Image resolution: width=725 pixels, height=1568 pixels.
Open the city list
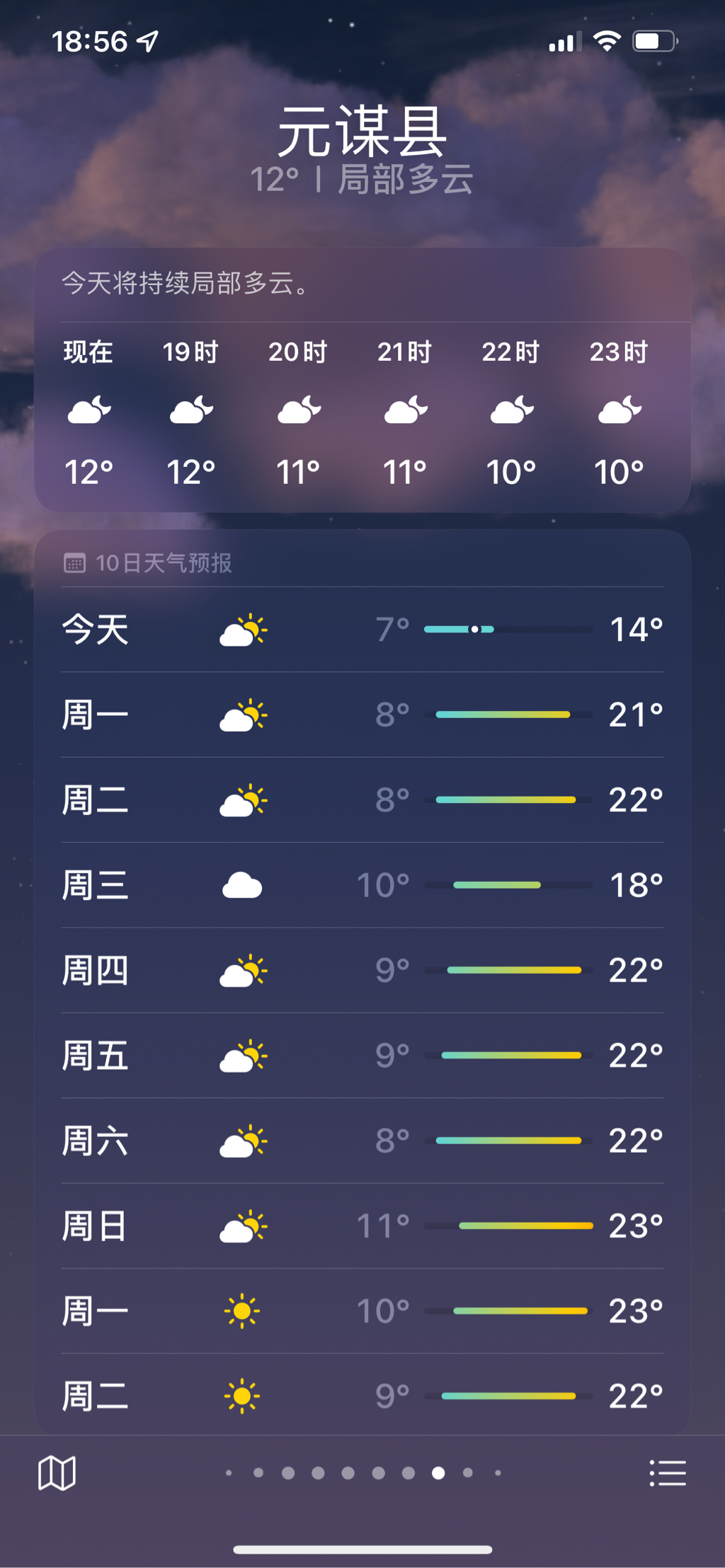point(668,1473)
